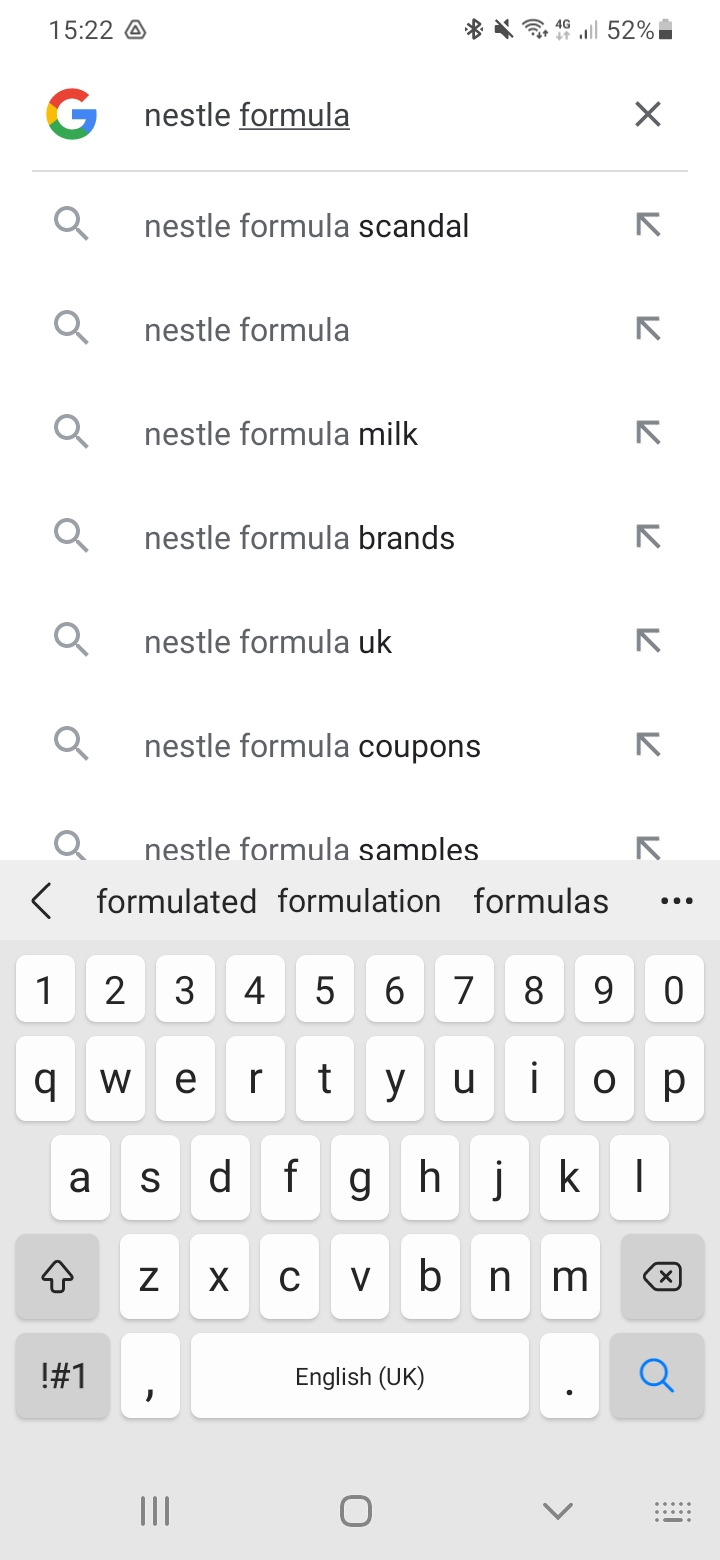
Task: Choose keyboard prediction formulated
Action: (176, 901)
